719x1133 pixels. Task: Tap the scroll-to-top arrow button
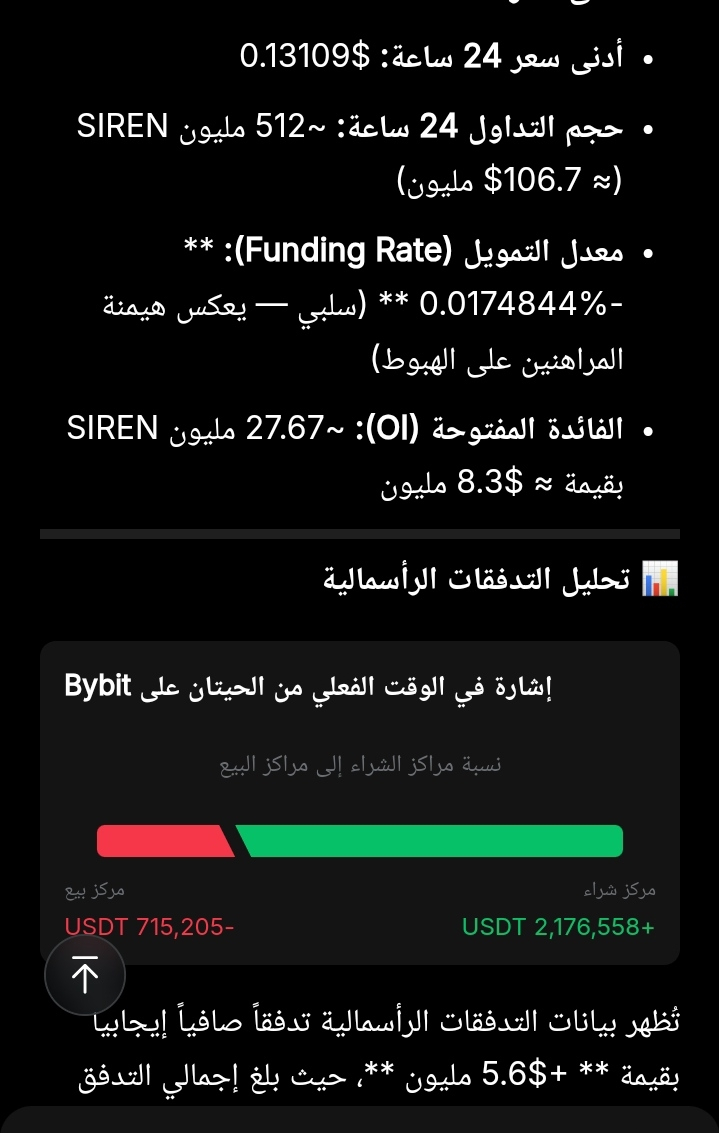pos(85,975)
